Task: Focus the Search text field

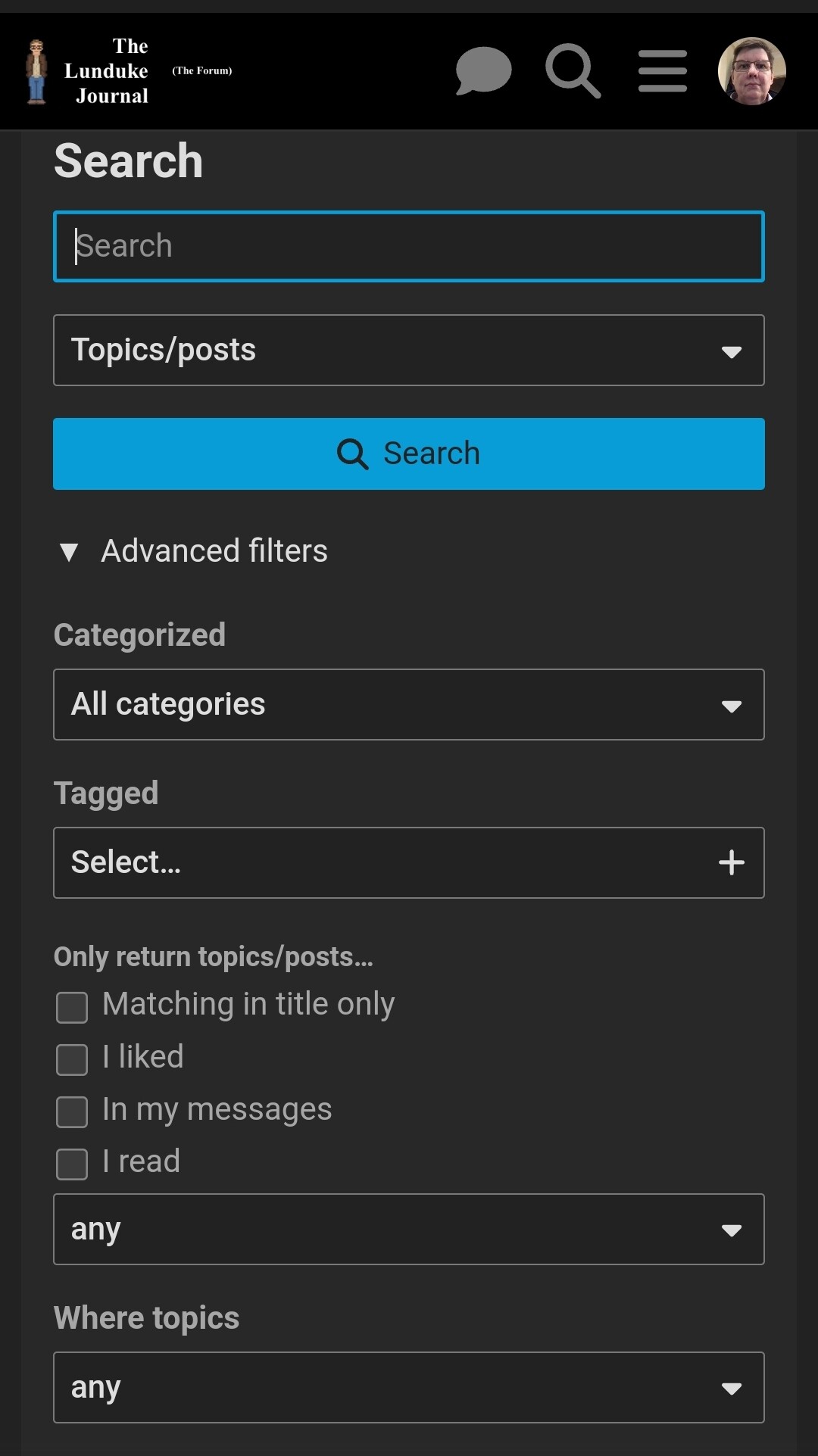Action: pyautogui.click(x=409, y=247)
